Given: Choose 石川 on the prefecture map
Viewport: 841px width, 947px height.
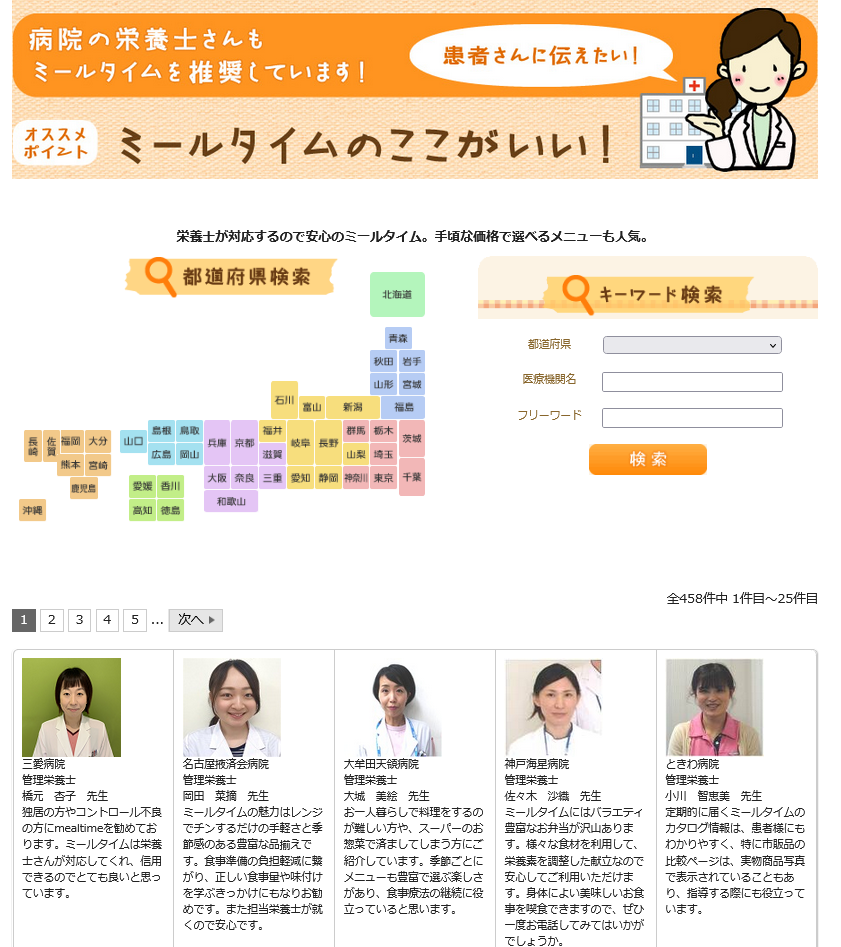Looking at the screenshot, I should pyautogui.click(x=284, y=400).
